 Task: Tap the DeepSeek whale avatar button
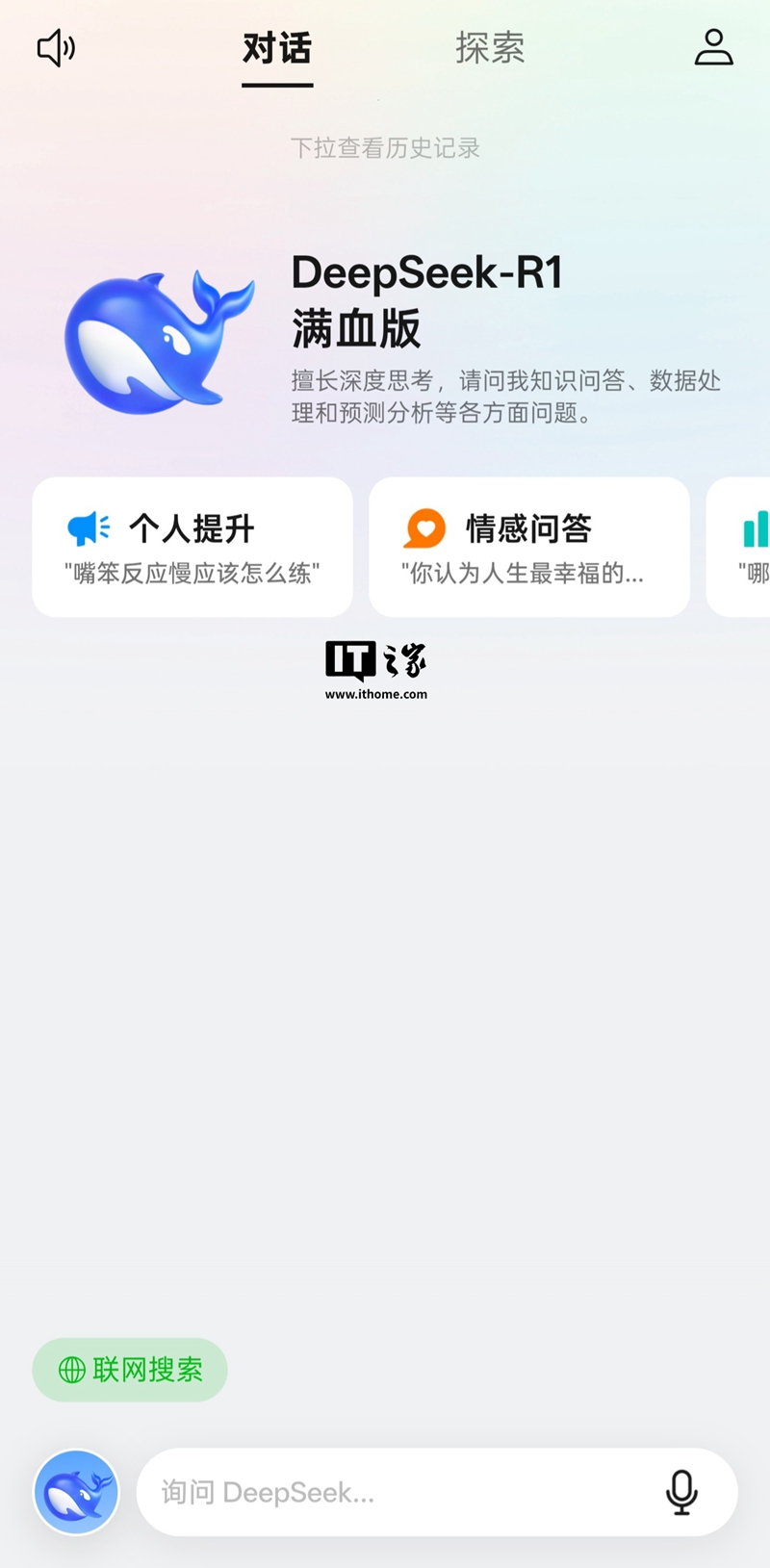pyautogui.click(x=77, y=1492)
